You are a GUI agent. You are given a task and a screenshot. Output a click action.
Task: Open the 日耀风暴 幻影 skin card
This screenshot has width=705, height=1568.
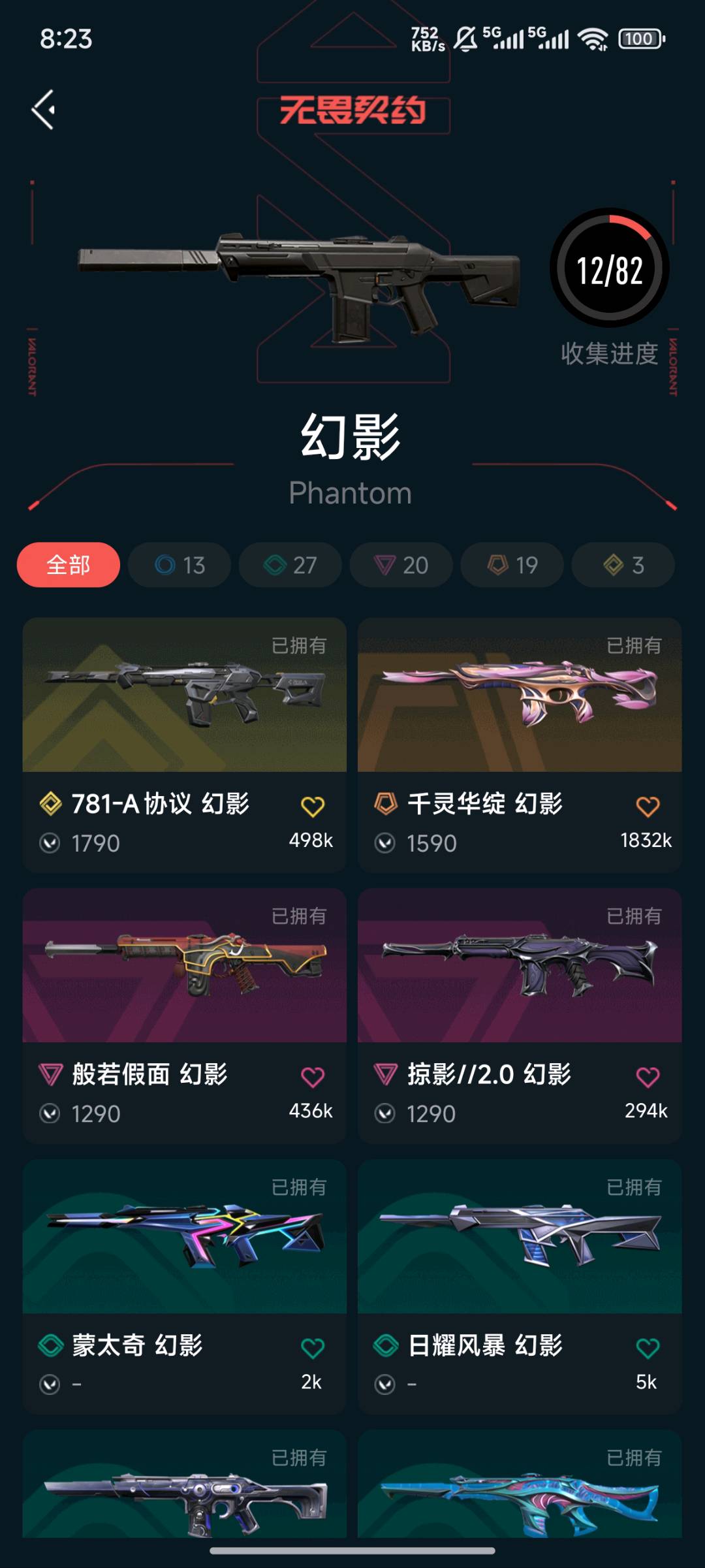tap(520, 1236)
